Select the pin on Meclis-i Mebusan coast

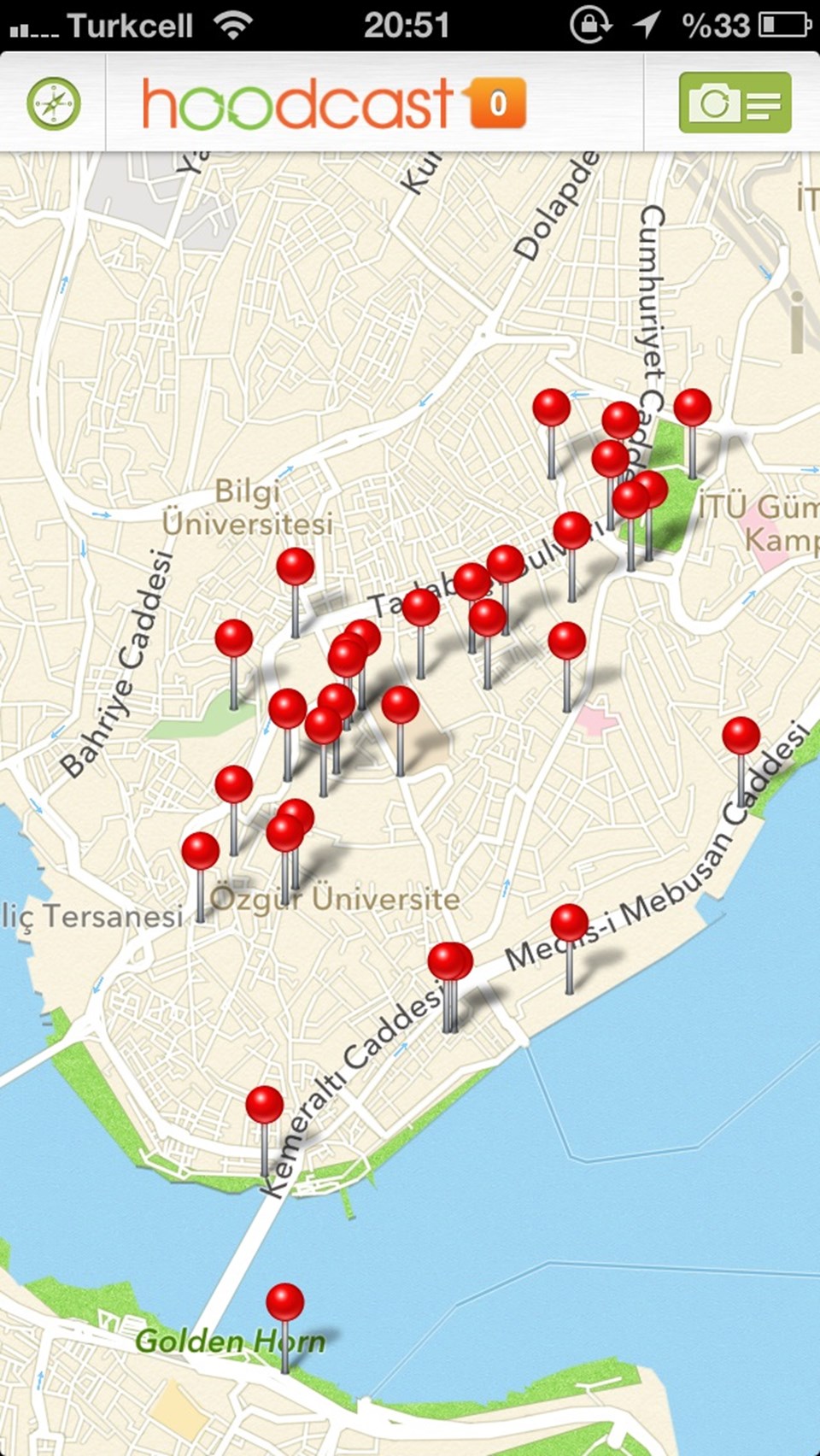(x=570, y=923)
